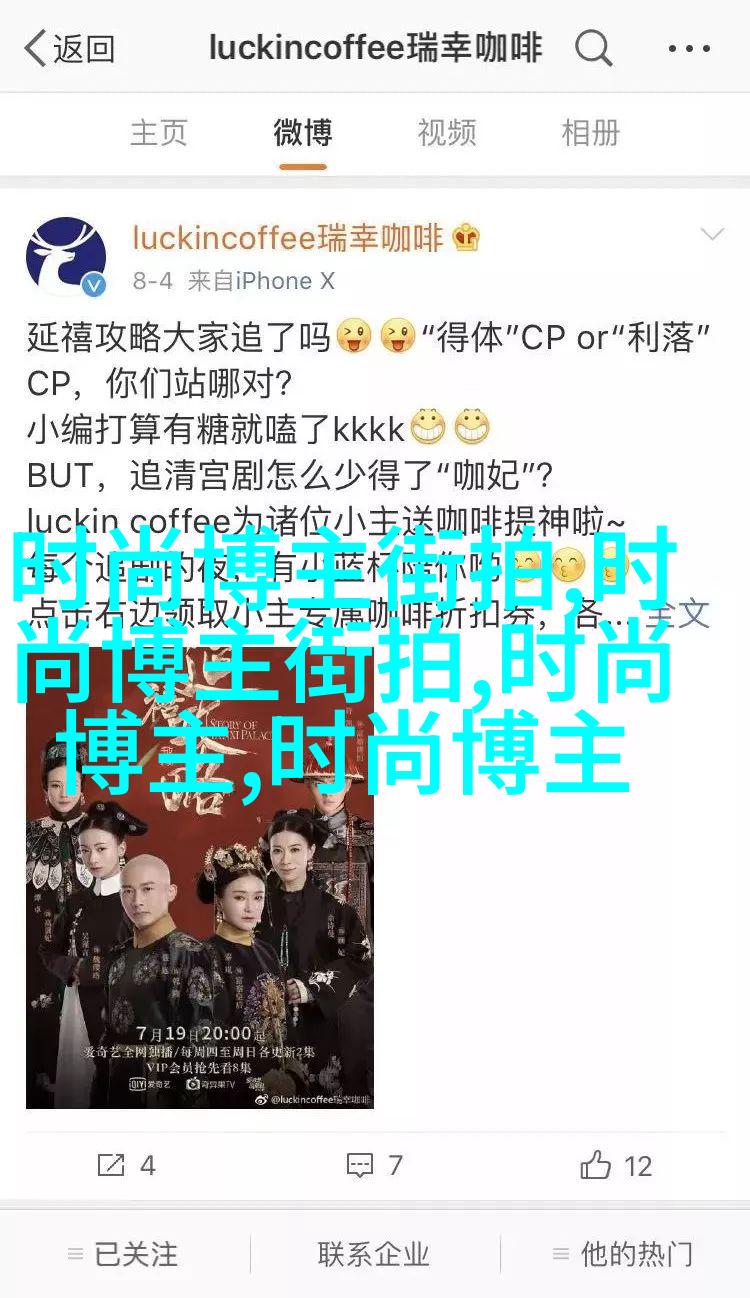The image size is (750, 1298).
Task: Open the 相册 tab
Action: coord(590,132)
